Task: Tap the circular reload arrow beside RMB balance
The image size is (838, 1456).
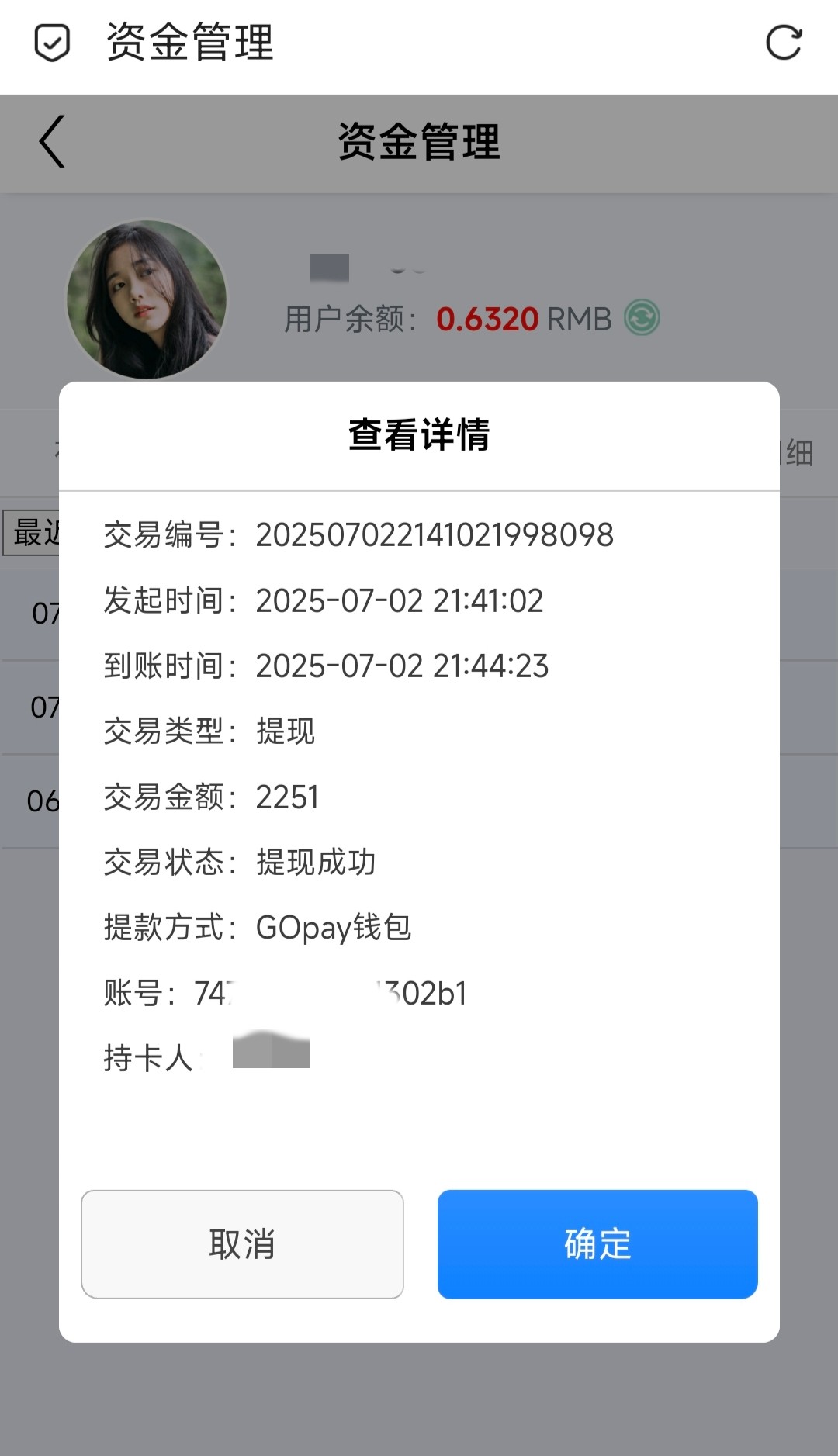Action: (642, 318)
